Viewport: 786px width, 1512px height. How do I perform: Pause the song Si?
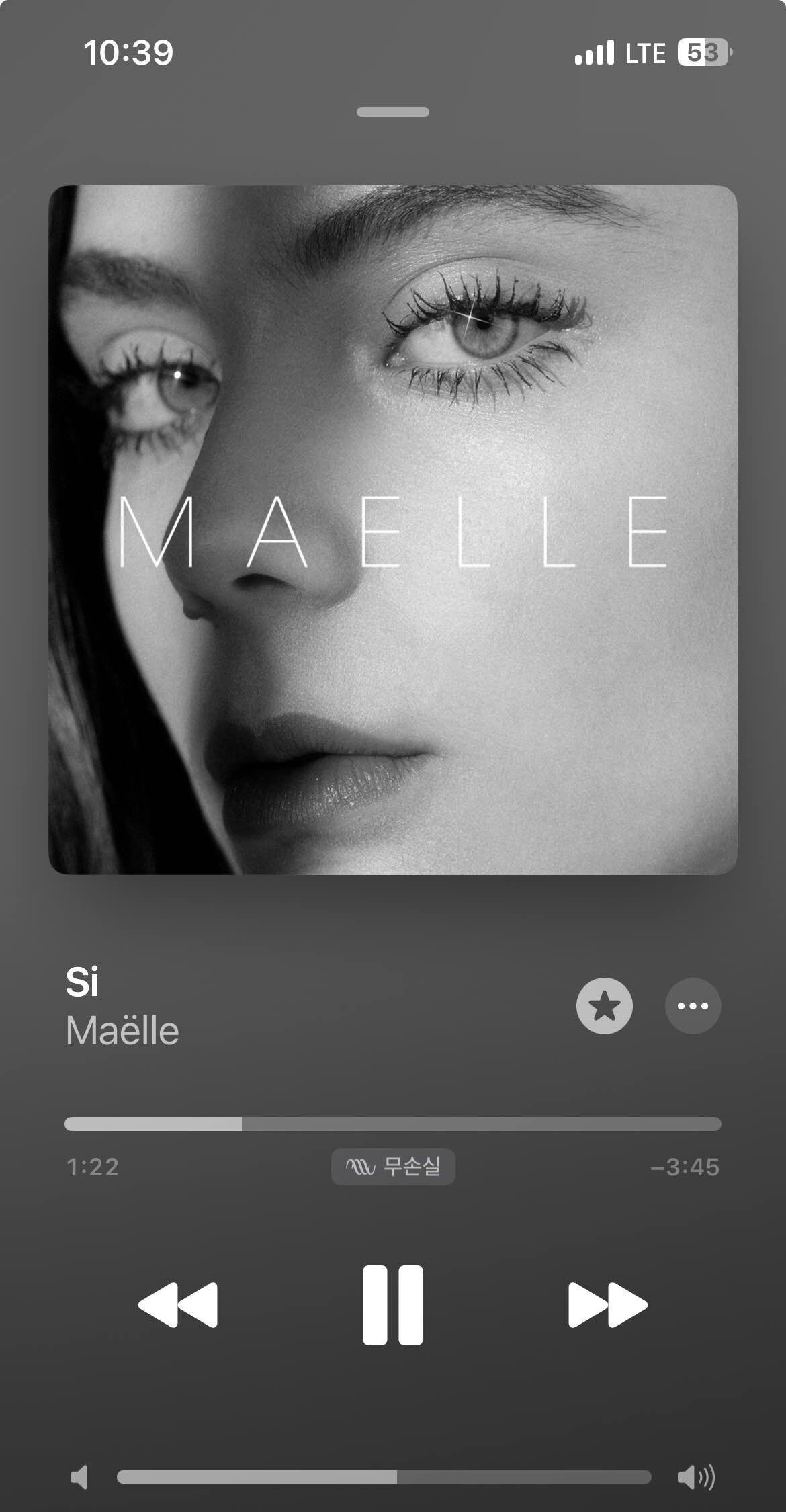click(x=392, y=1304)
